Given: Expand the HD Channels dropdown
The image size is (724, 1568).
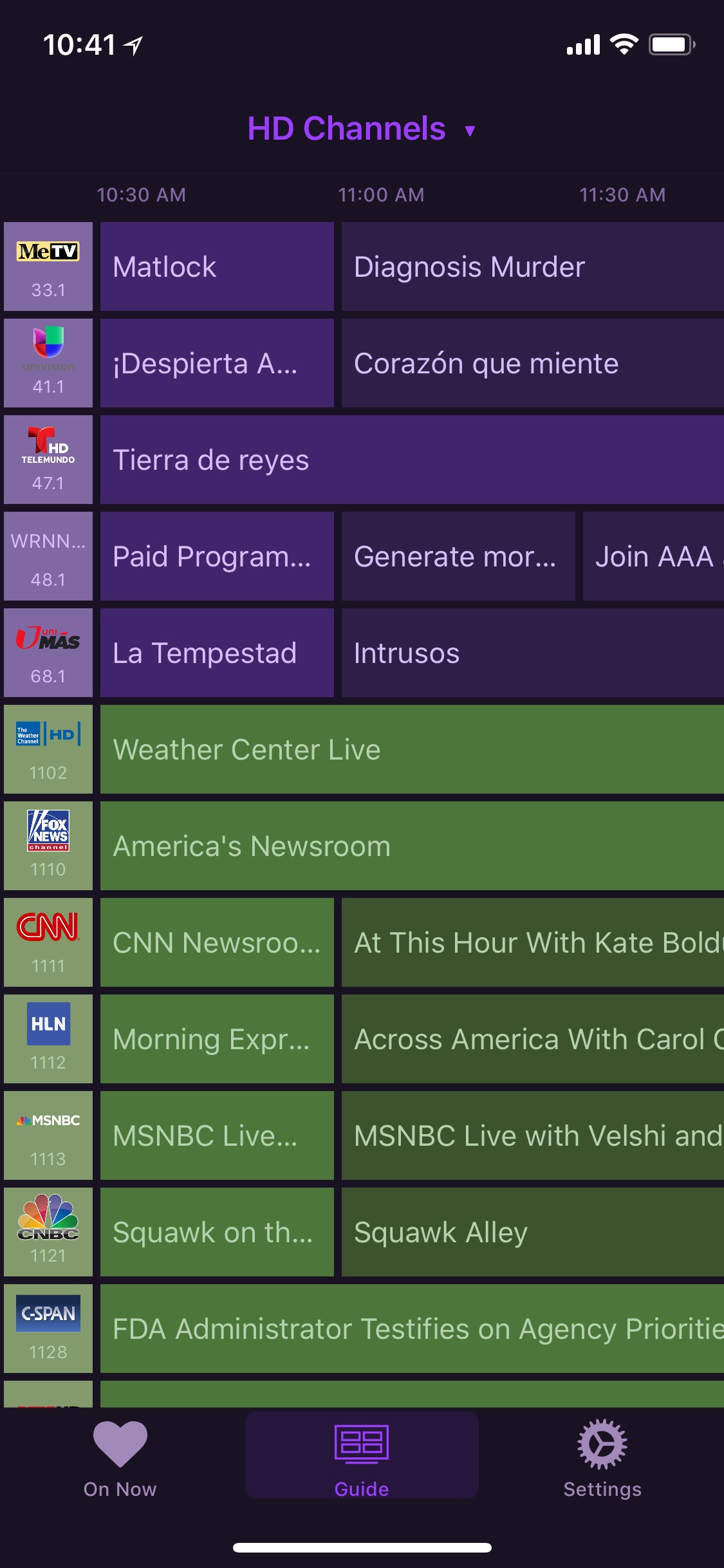Looking at the screenshot, I should [360, 129].
